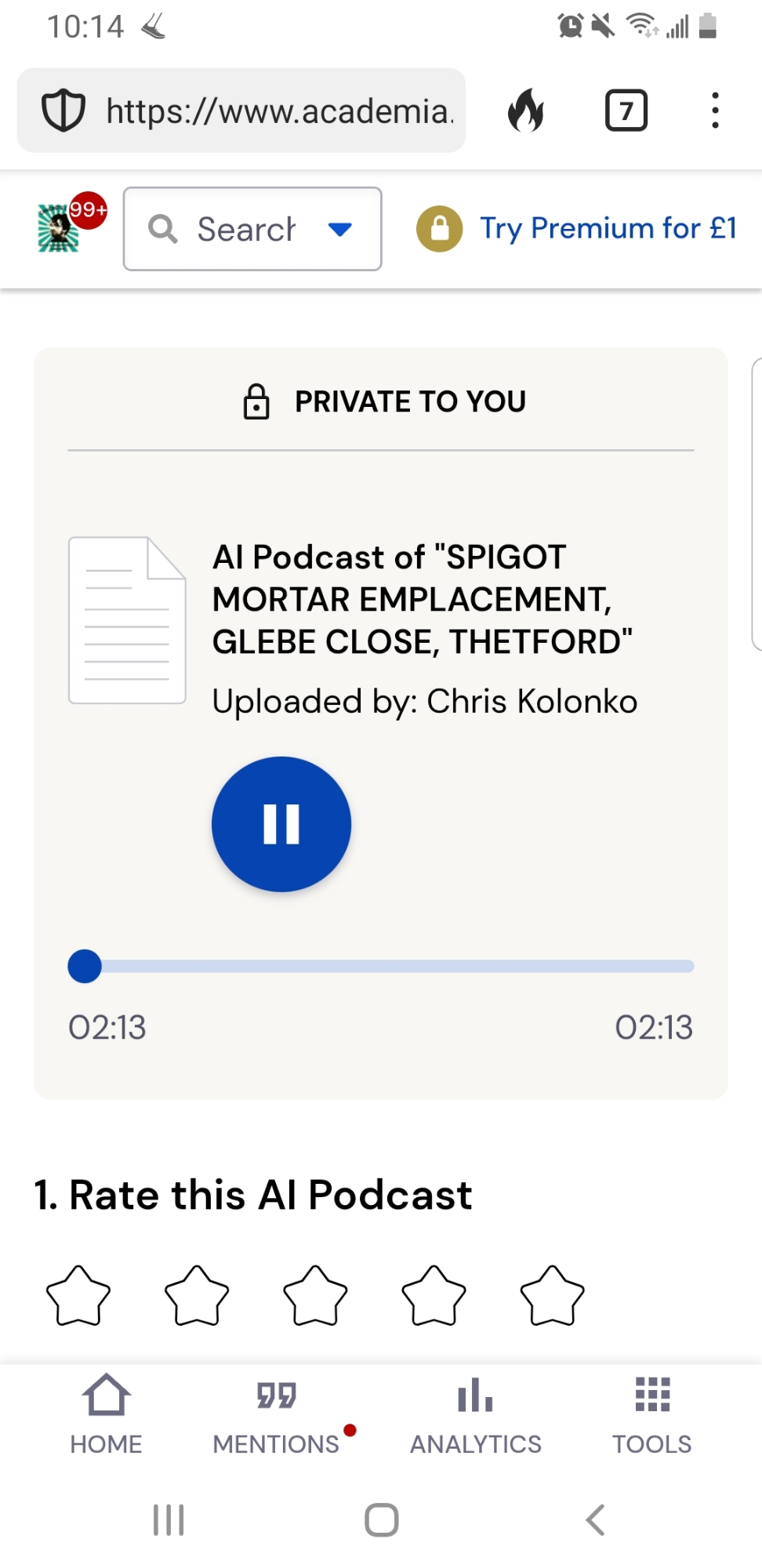This screenshot has height=1568, width=762.
Task: Go back using system navigation
Action: click(x=596, y=1520)
